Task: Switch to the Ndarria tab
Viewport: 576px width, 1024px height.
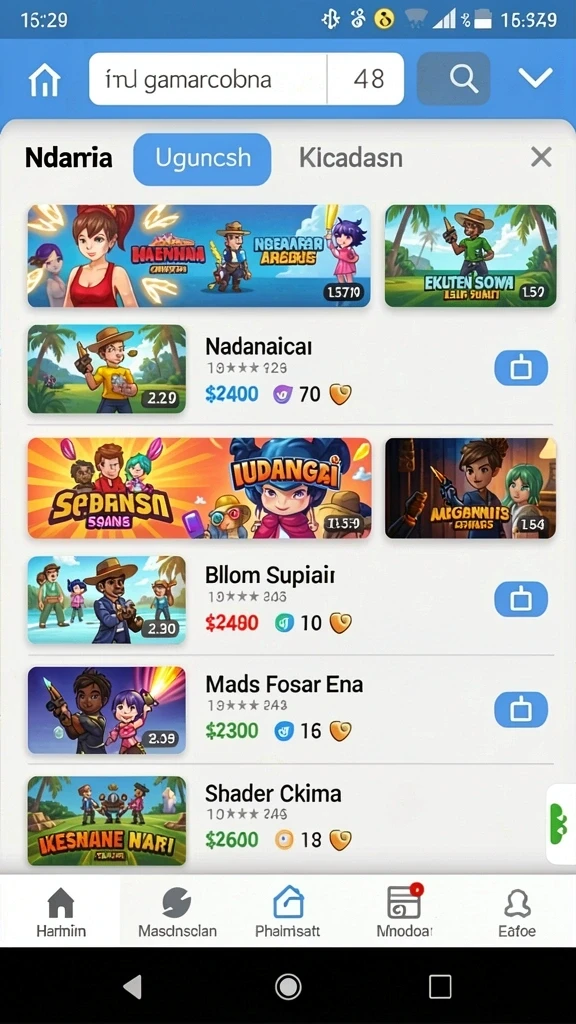Action: (x=69, y=158)
